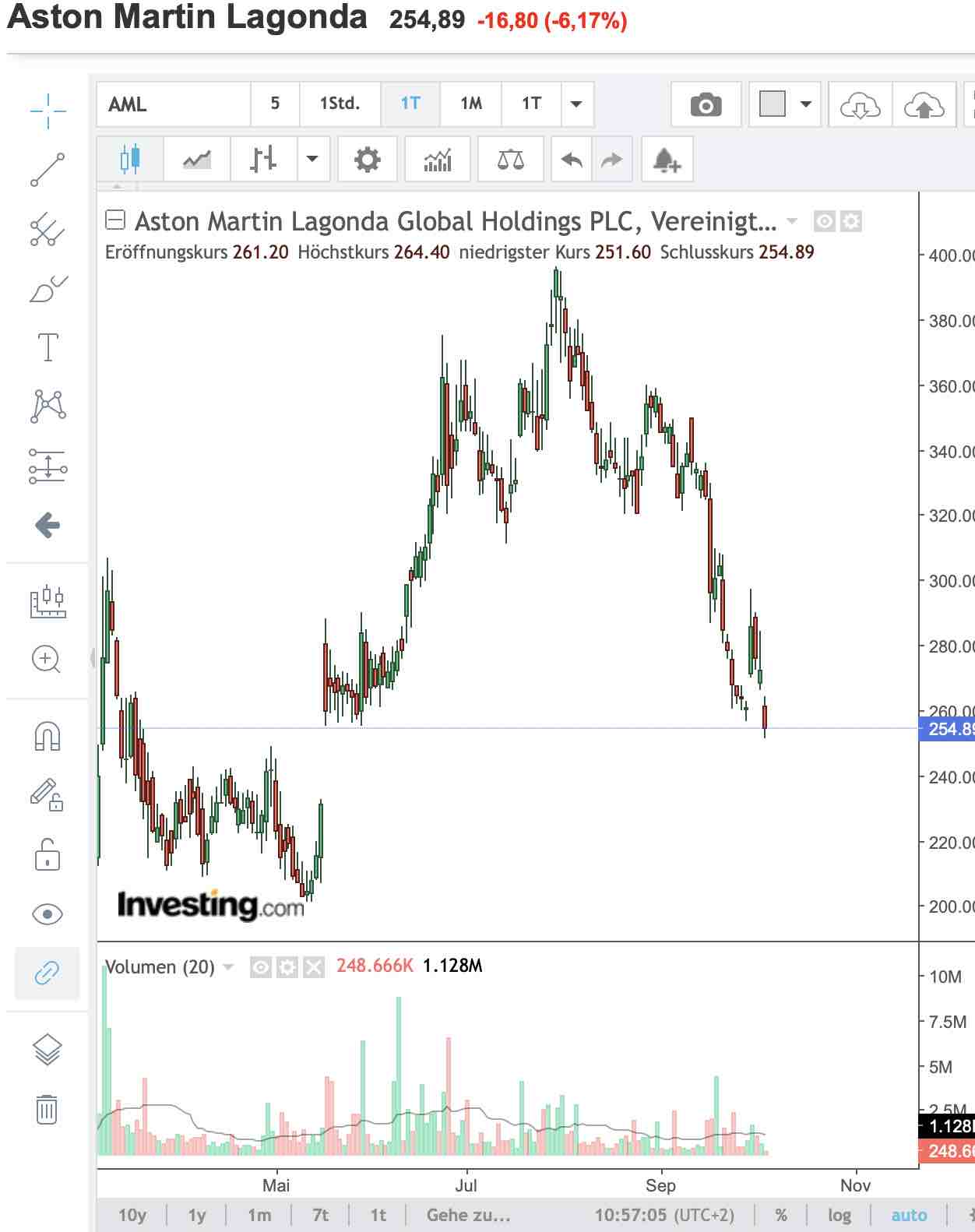This screenshot has height=1232, width=975.
Task: Undo the last chart action
Action: pos(572,160)
